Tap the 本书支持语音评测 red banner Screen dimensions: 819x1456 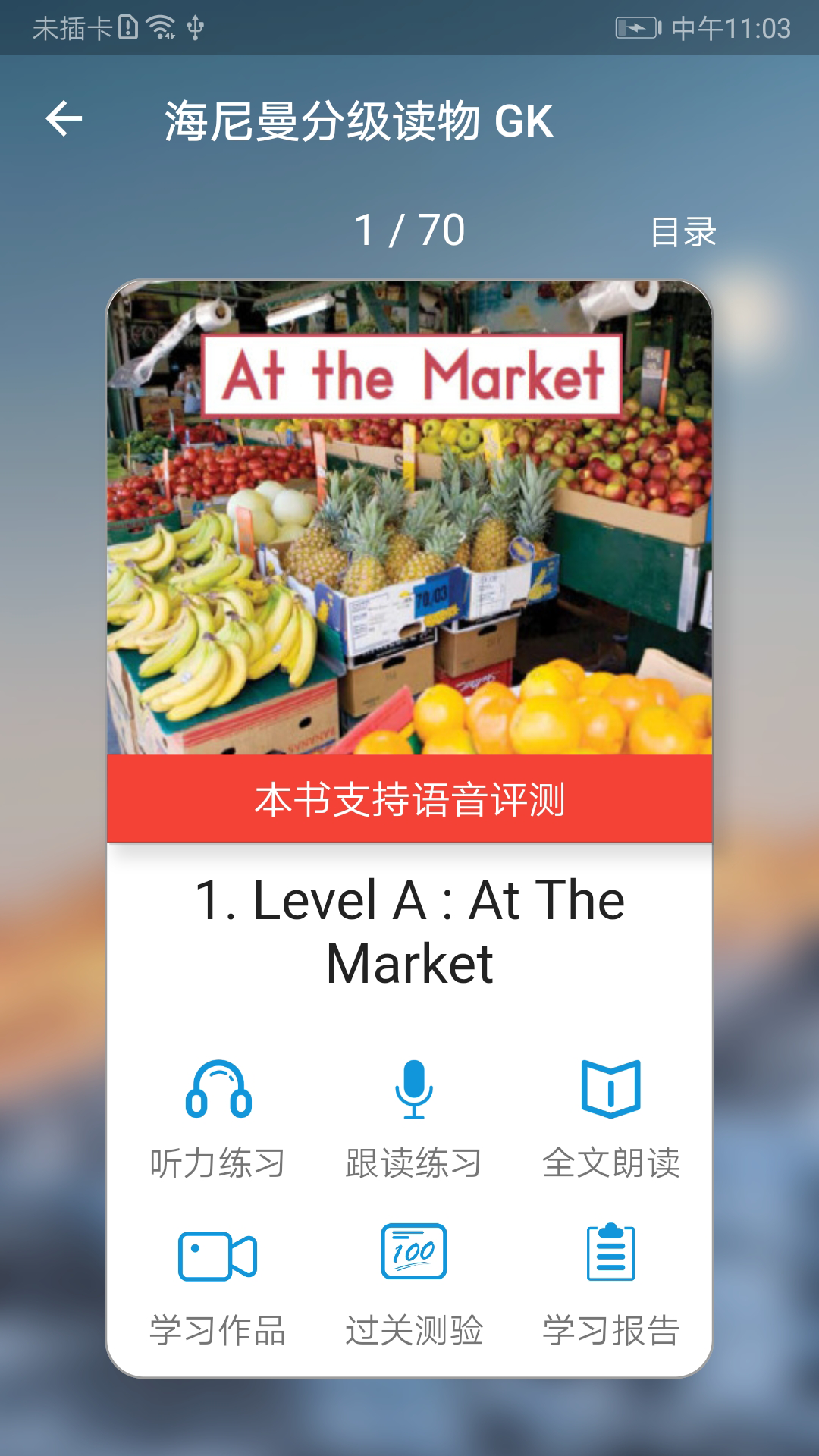click(x=409, y=800)
